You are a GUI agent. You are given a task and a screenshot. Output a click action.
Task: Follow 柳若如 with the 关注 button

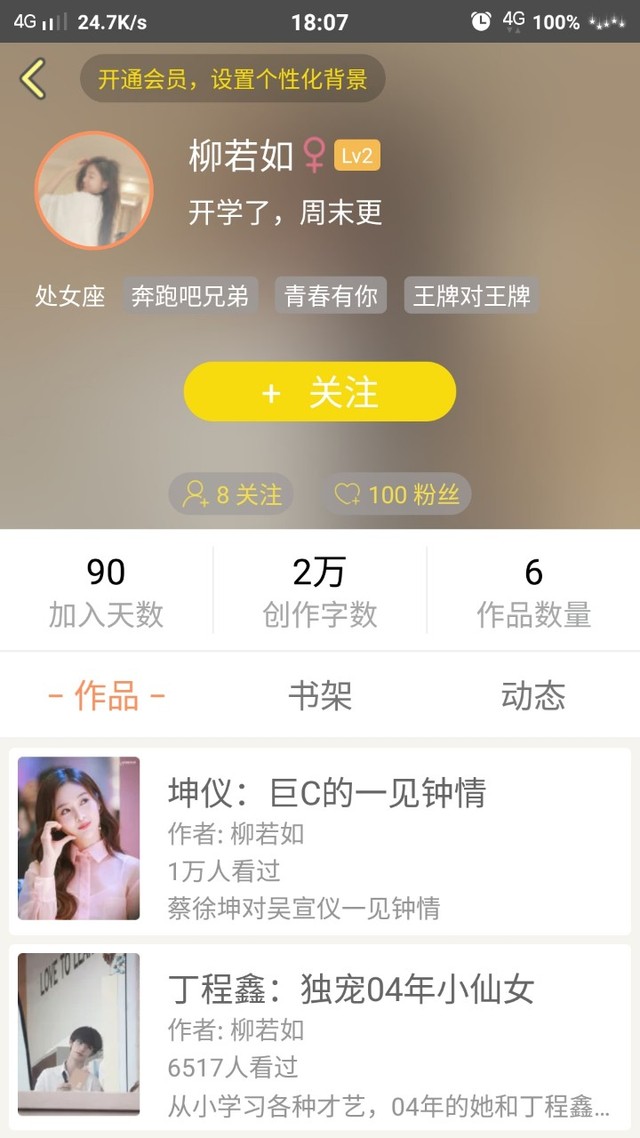pos(320,392)
